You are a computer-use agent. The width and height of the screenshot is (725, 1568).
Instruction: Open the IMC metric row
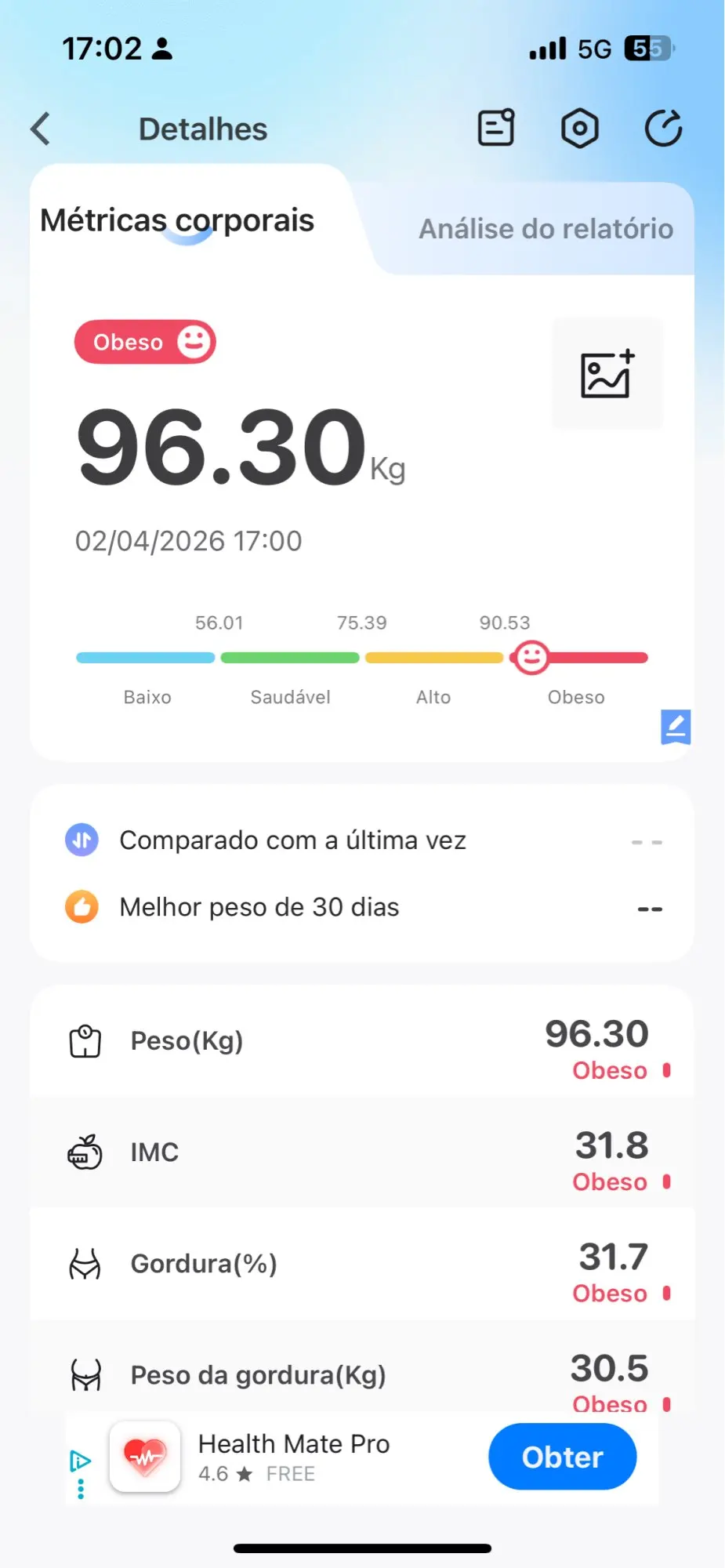362,1152
